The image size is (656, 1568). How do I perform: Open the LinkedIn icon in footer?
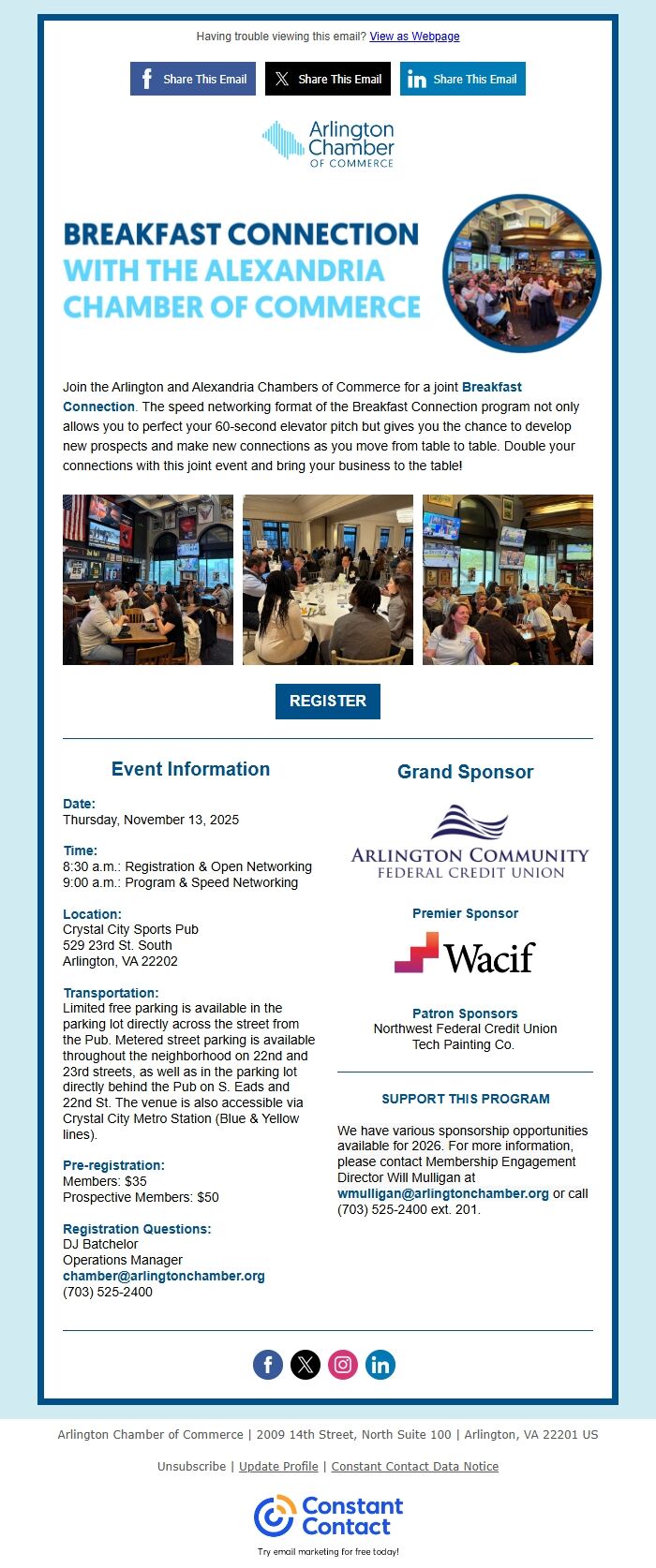(x=380, y=1365)
